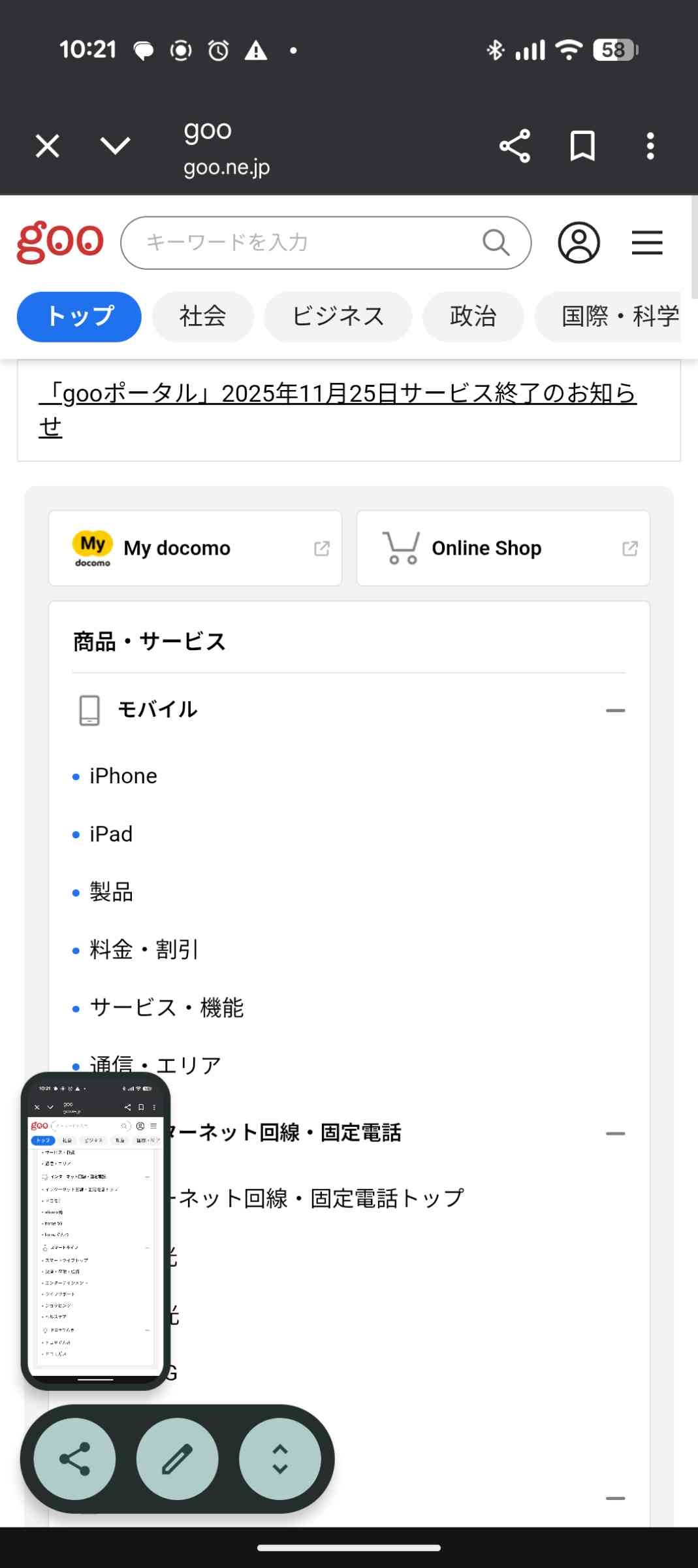The width and height of the screenshot is (698, 1568).
Task: Close the in-app browser tab
Action: (48, 146)
